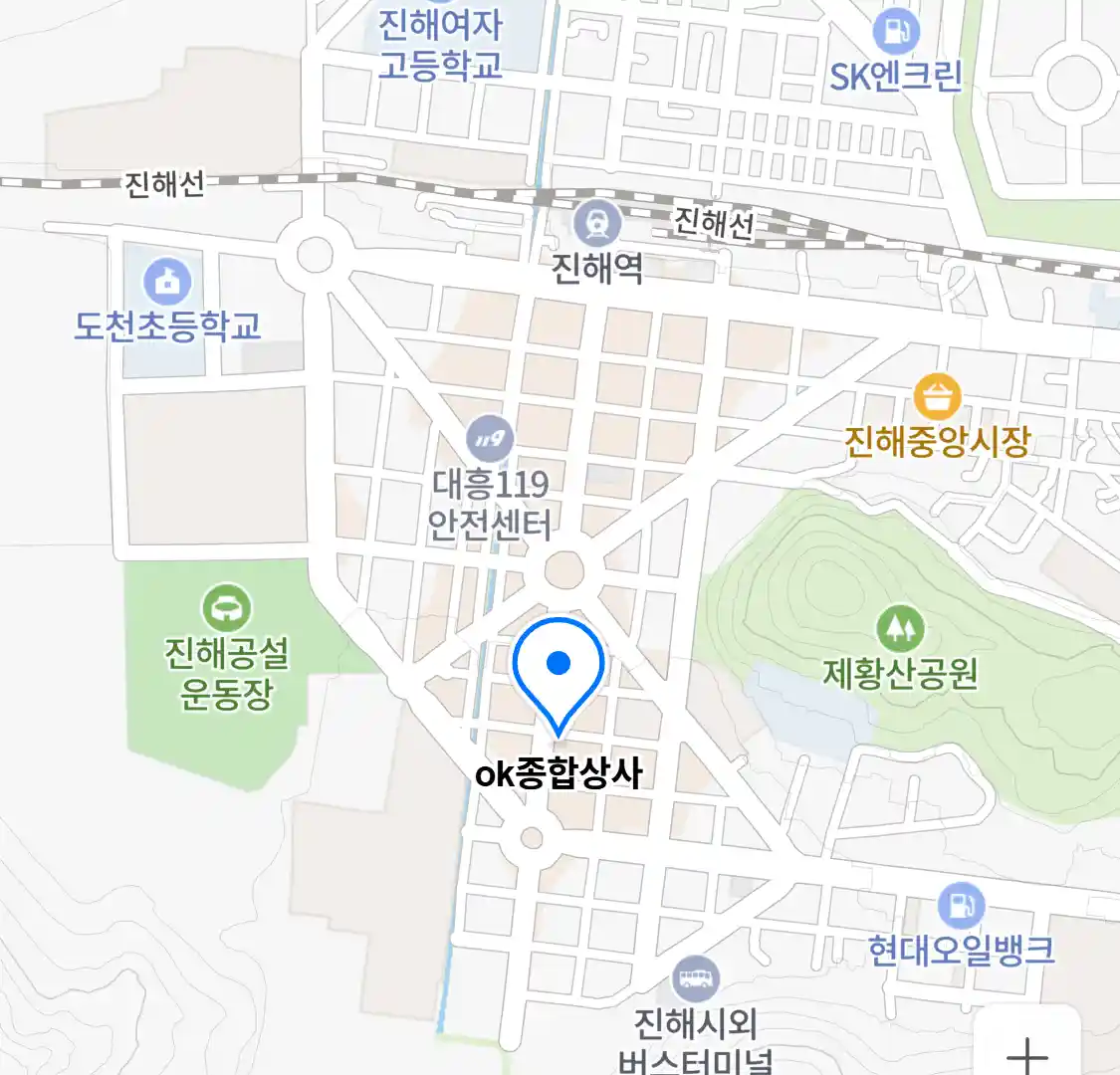Tap the 도천초등학교 school marker
Image resolution: width=1120 pixels, height=1075 pixels.
[167, 282]
